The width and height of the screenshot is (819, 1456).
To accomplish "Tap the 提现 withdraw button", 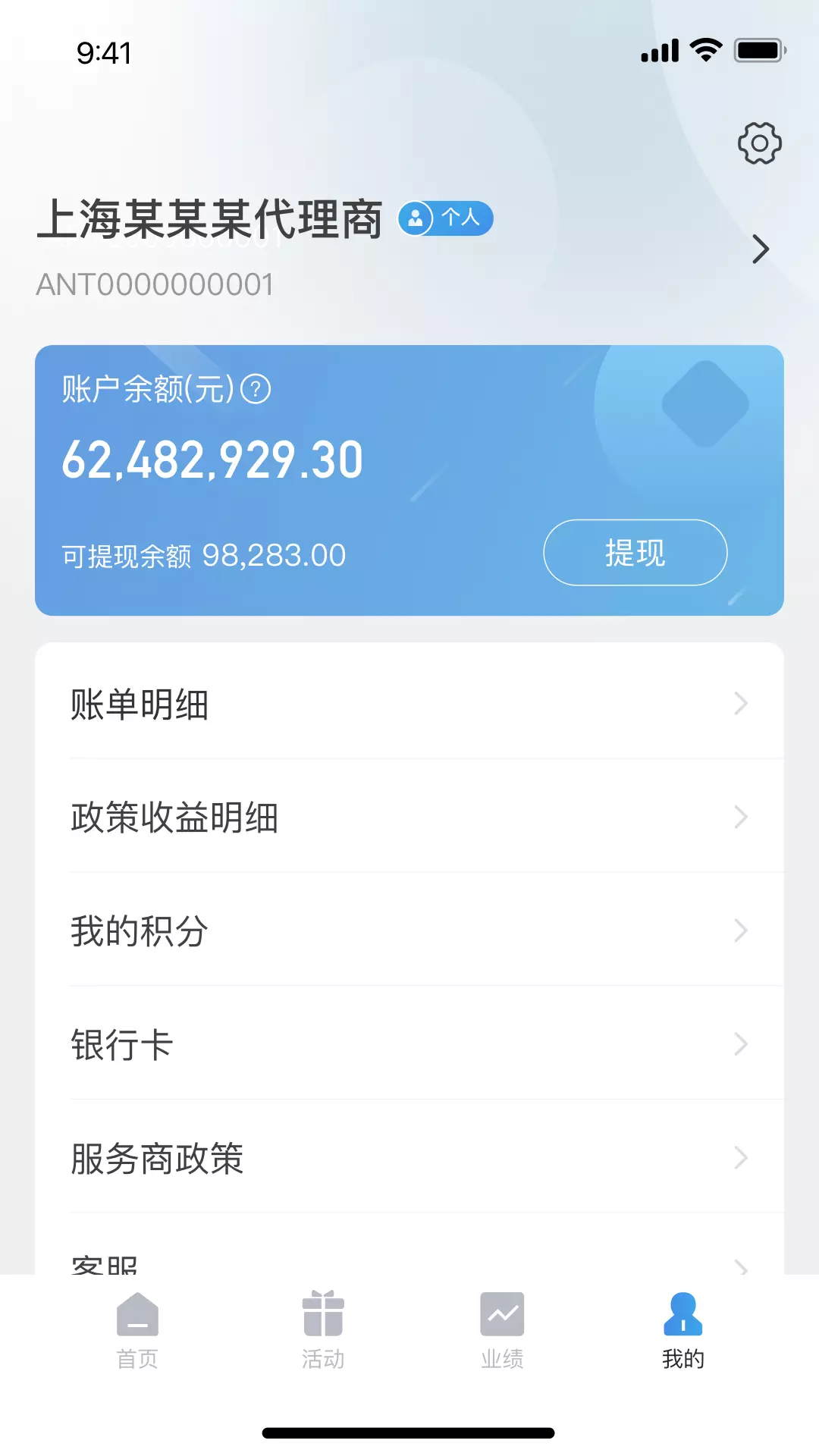I will 635,552.
